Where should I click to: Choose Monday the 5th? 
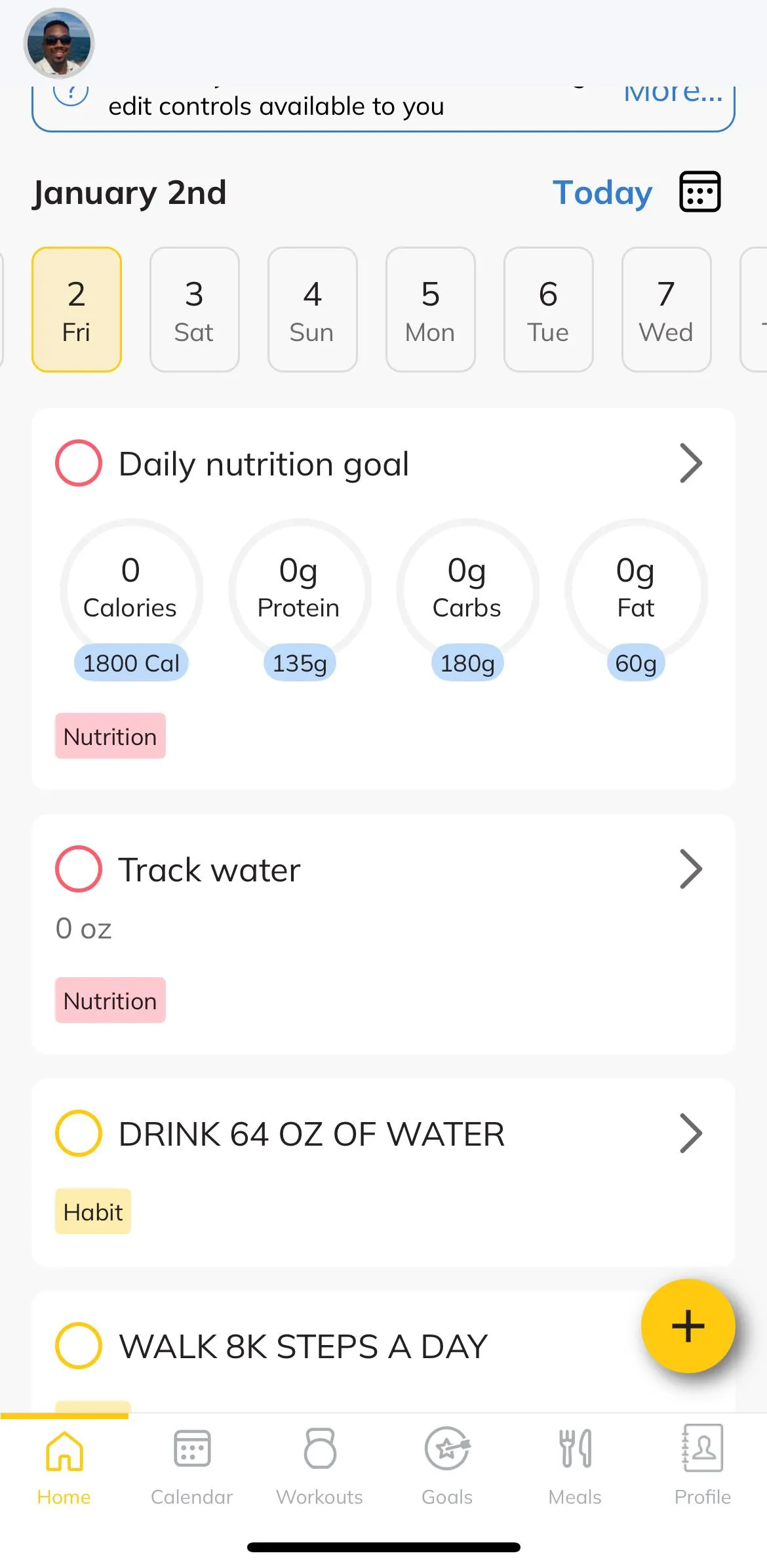430,310
